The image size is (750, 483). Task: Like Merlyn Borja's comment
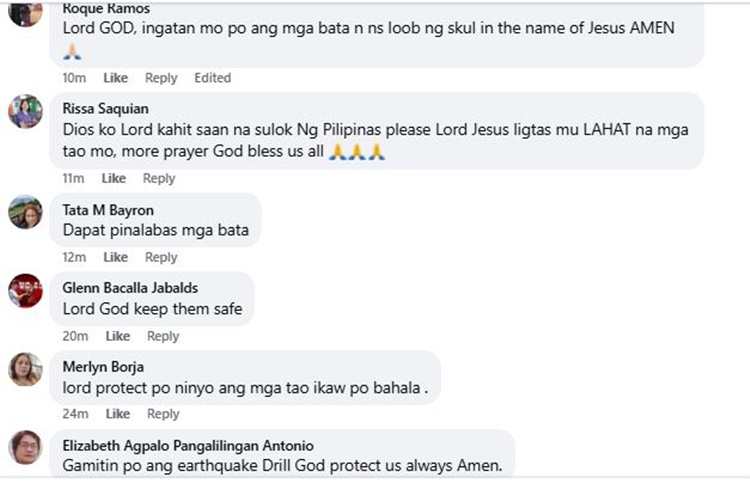[118, 414]
